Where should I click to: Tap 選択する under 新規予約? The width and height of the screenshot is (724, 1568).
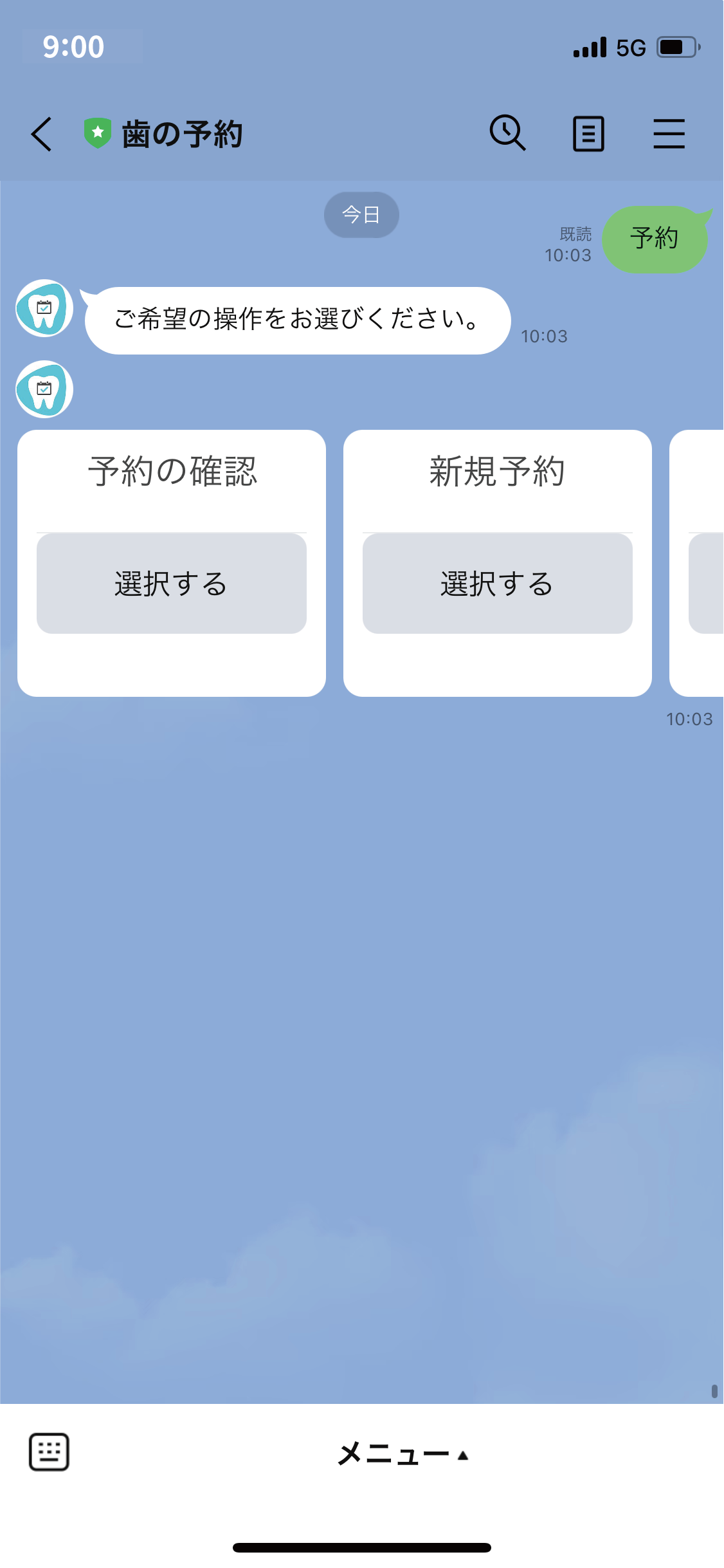point(497,584)
